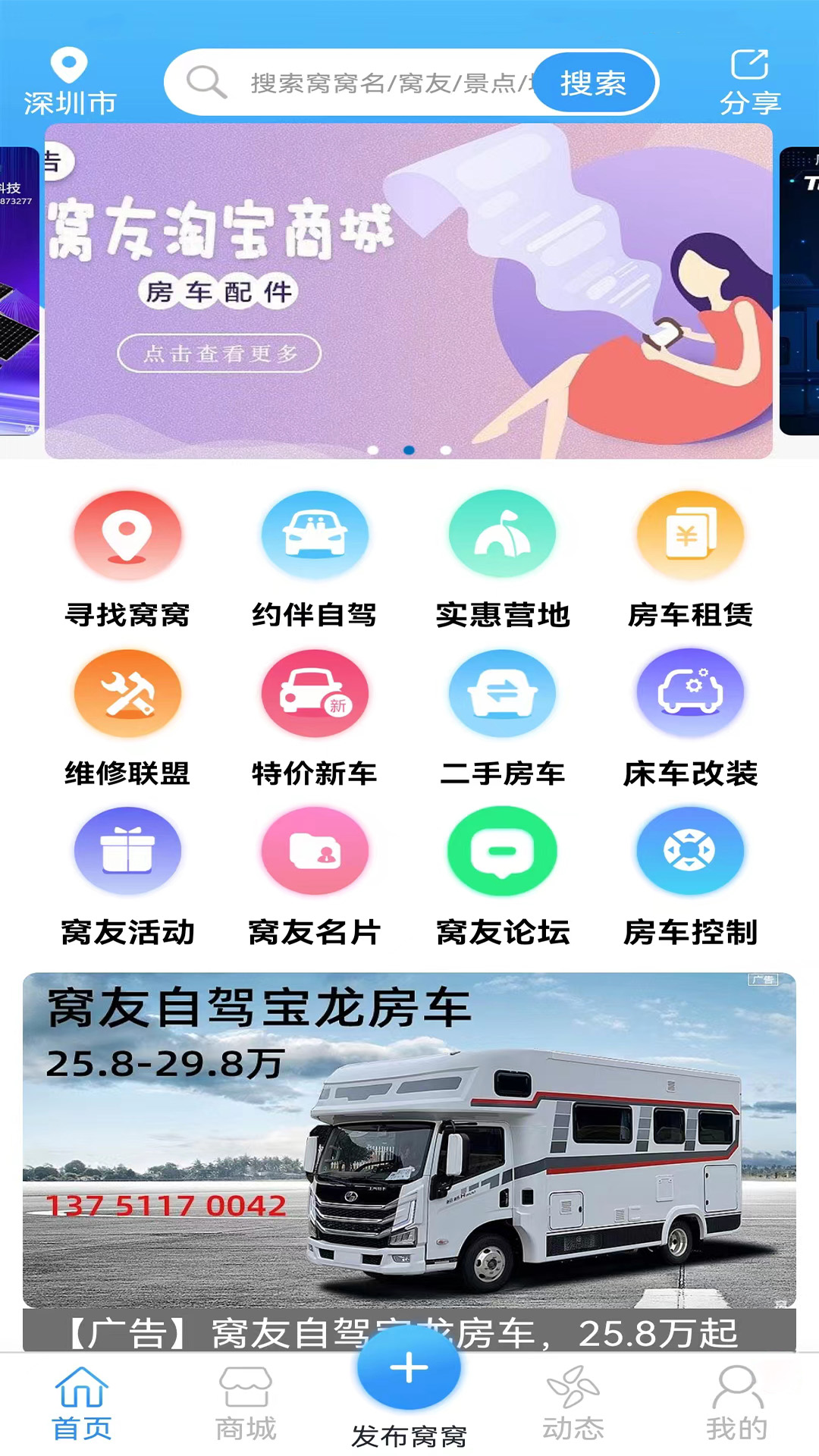Image resolution: width=819 pixels, height=1456 pixels.
Task: Launch 房车控制
Action: coord(690,877)
